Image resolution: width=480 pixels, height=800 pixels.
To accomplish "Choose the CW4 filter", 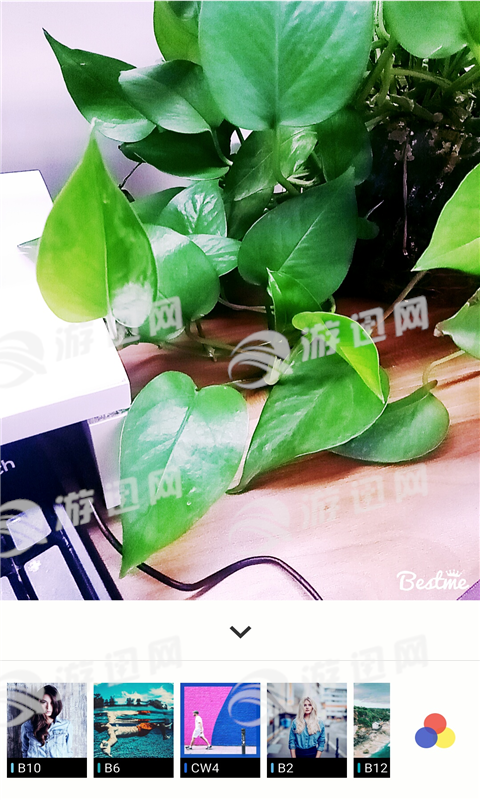I will pyautogui.click(x=220, y=730).
